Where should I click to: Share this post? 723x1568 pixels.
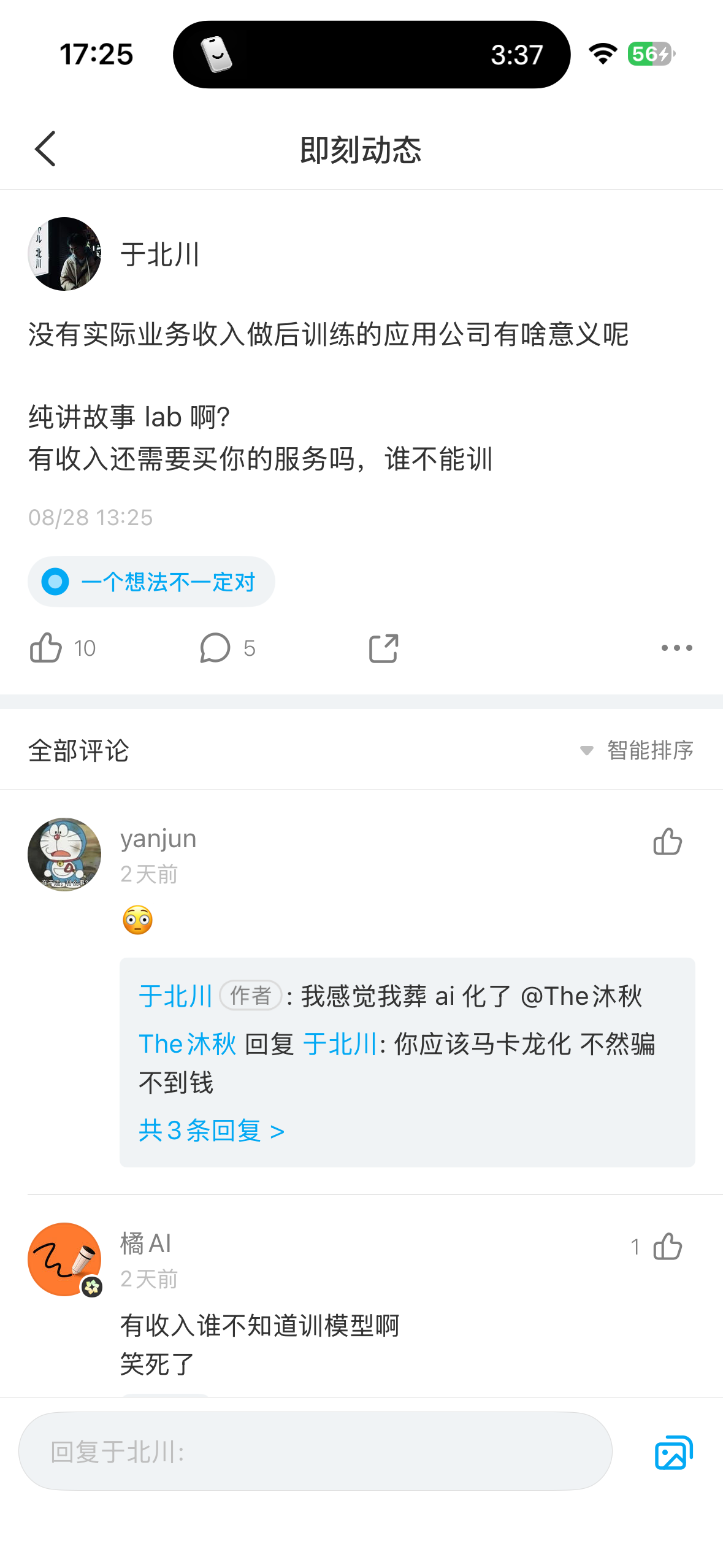coord(384,648)
